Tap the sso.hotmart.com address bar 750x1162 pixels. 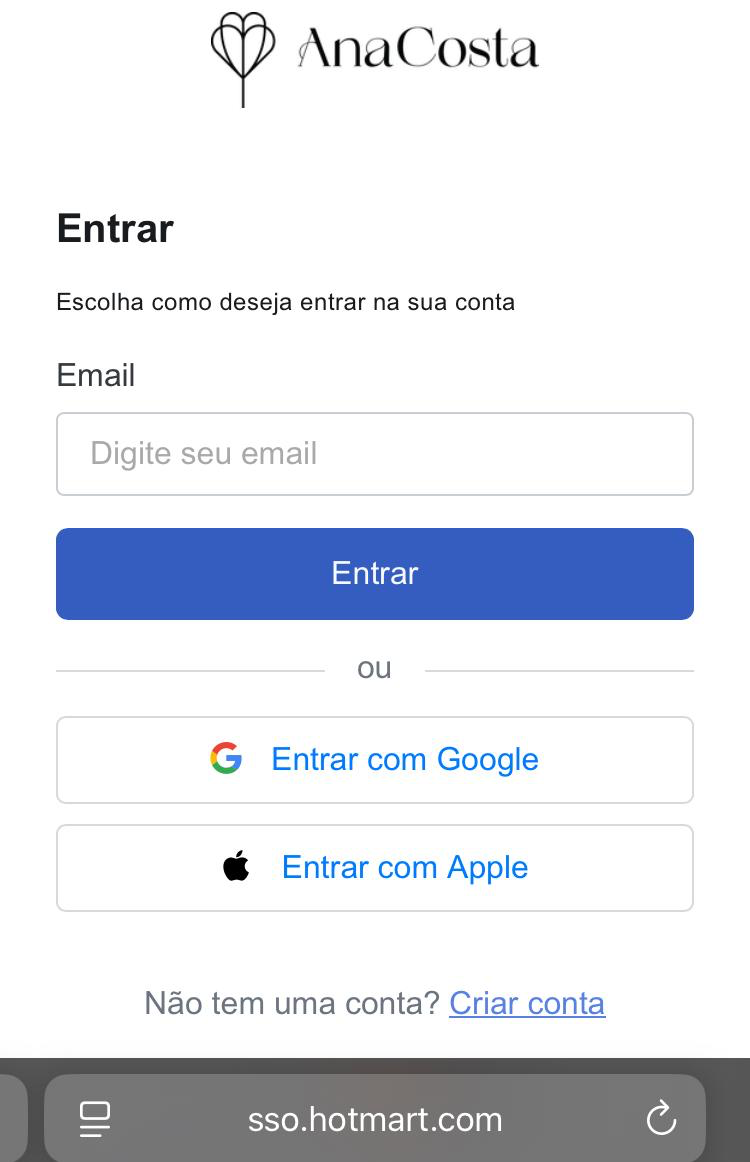coord(375,1119)
